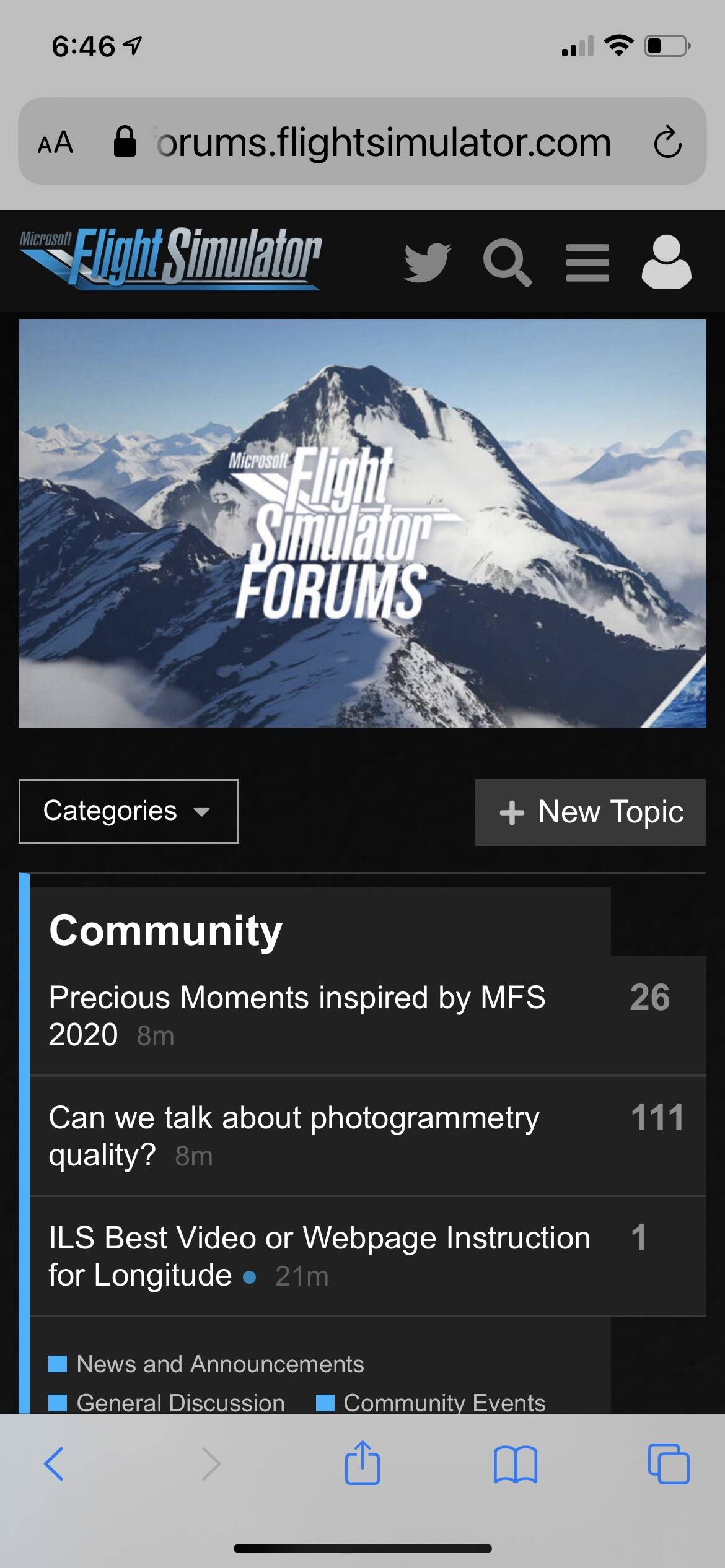This screenshot has height=1568, width=725.
Task: Reload the page
Action: click(x=668, y=142)
